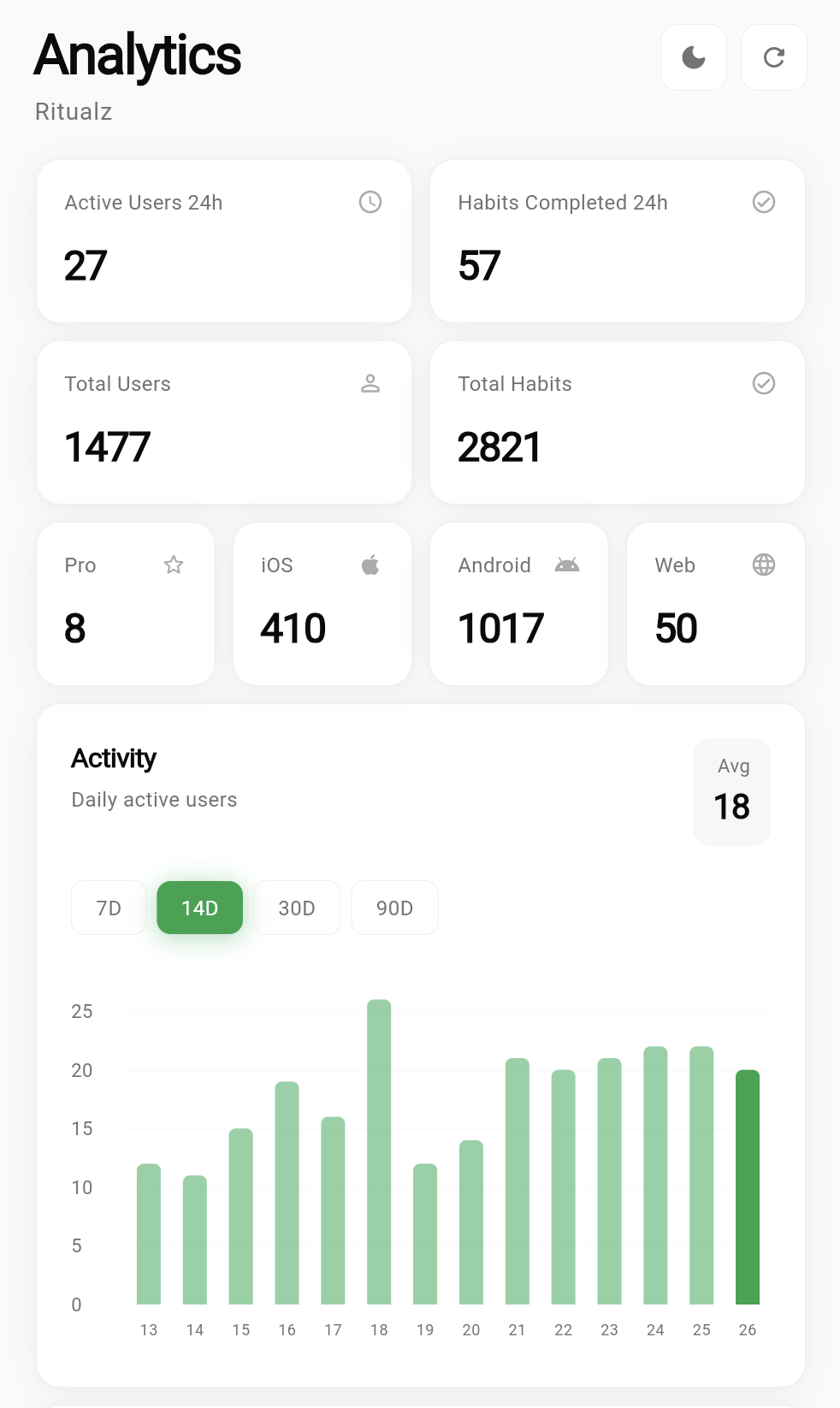Select the 7D time range
Image resolution: width=840 pixels, height=1408 pixels.
pyautogui.click(x=108, y=908)
